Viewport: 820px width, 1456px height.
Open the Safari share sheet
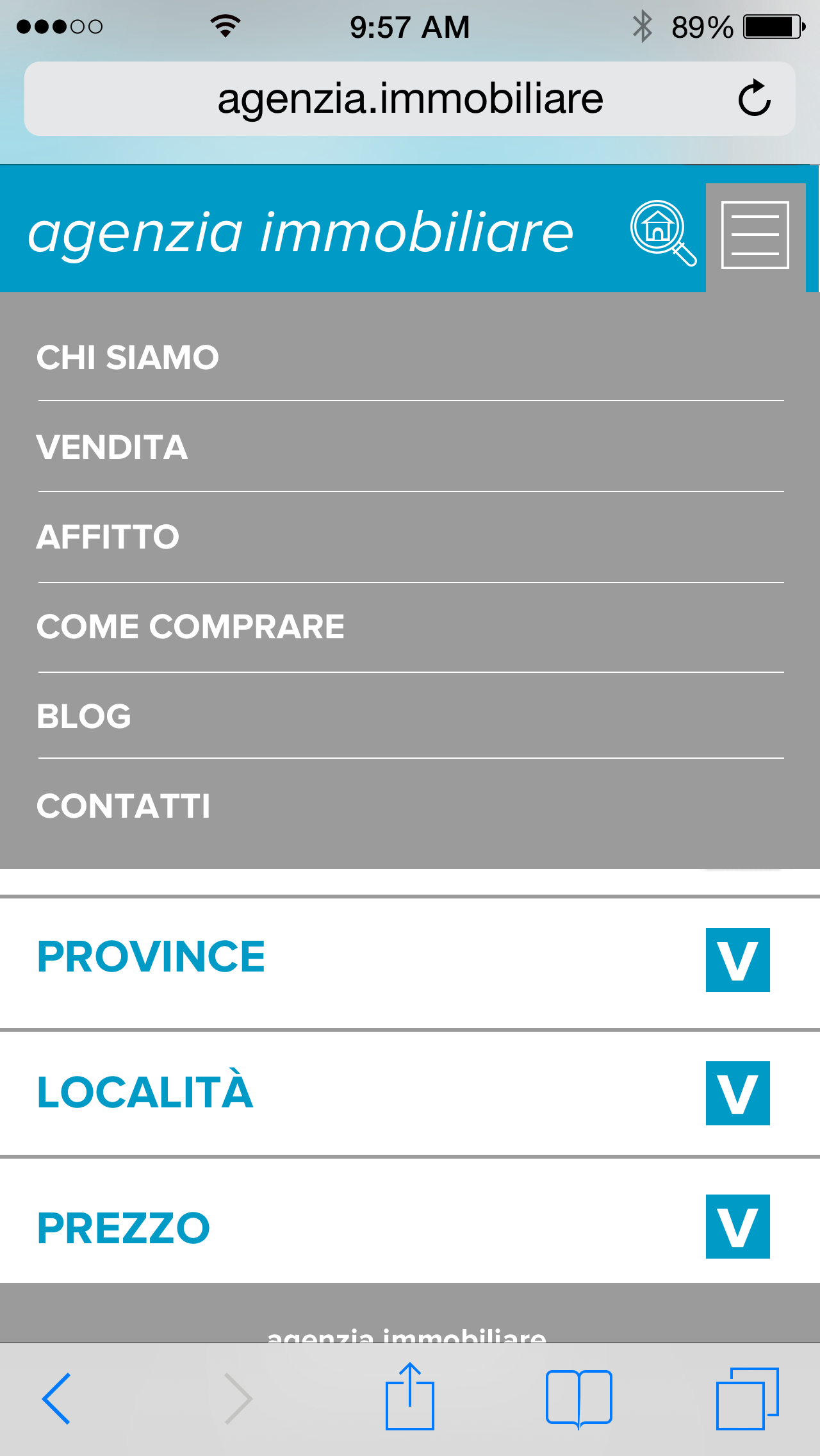pyautogui.click(x=410, y=1396)
